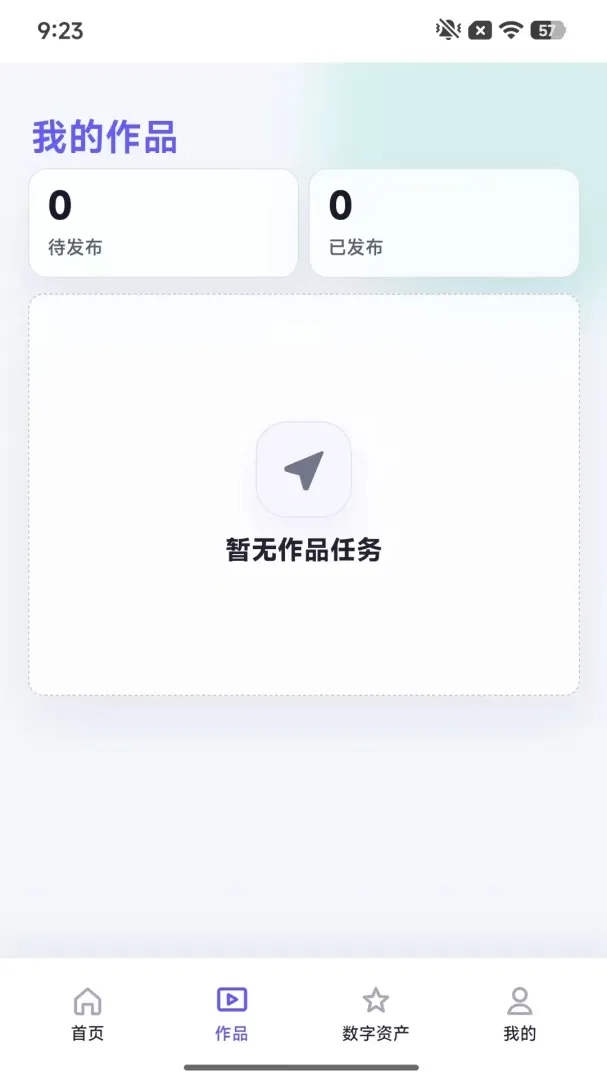This screenshot has width=607, height=1080.
Task: Open the 已发布 card
Action: point(444,223)
